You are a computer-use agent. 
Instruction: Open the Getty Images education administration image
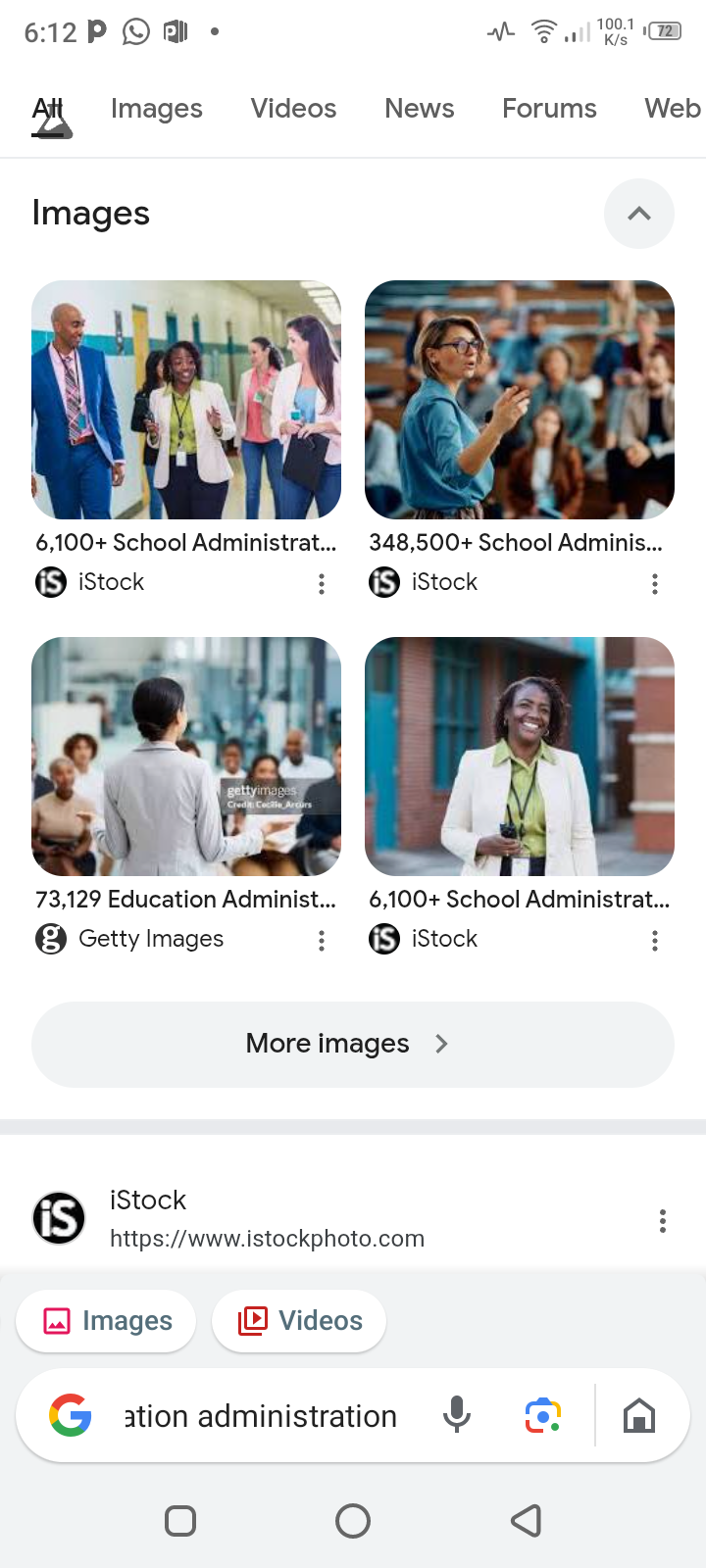coord(186,757)
